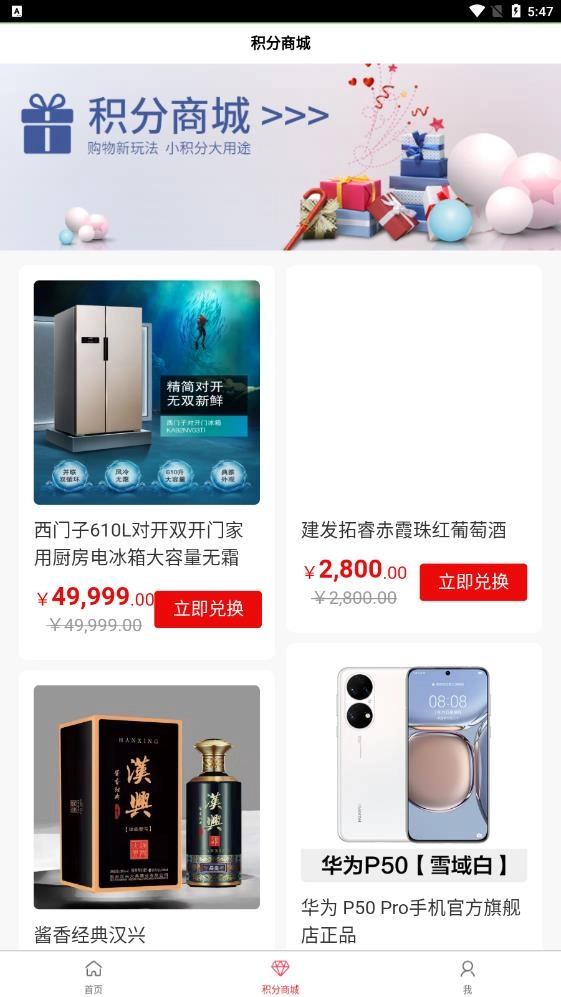Select the 积分商城 bottom tab
This screenshot has height=997, width=561.
[x=280, y=976]
